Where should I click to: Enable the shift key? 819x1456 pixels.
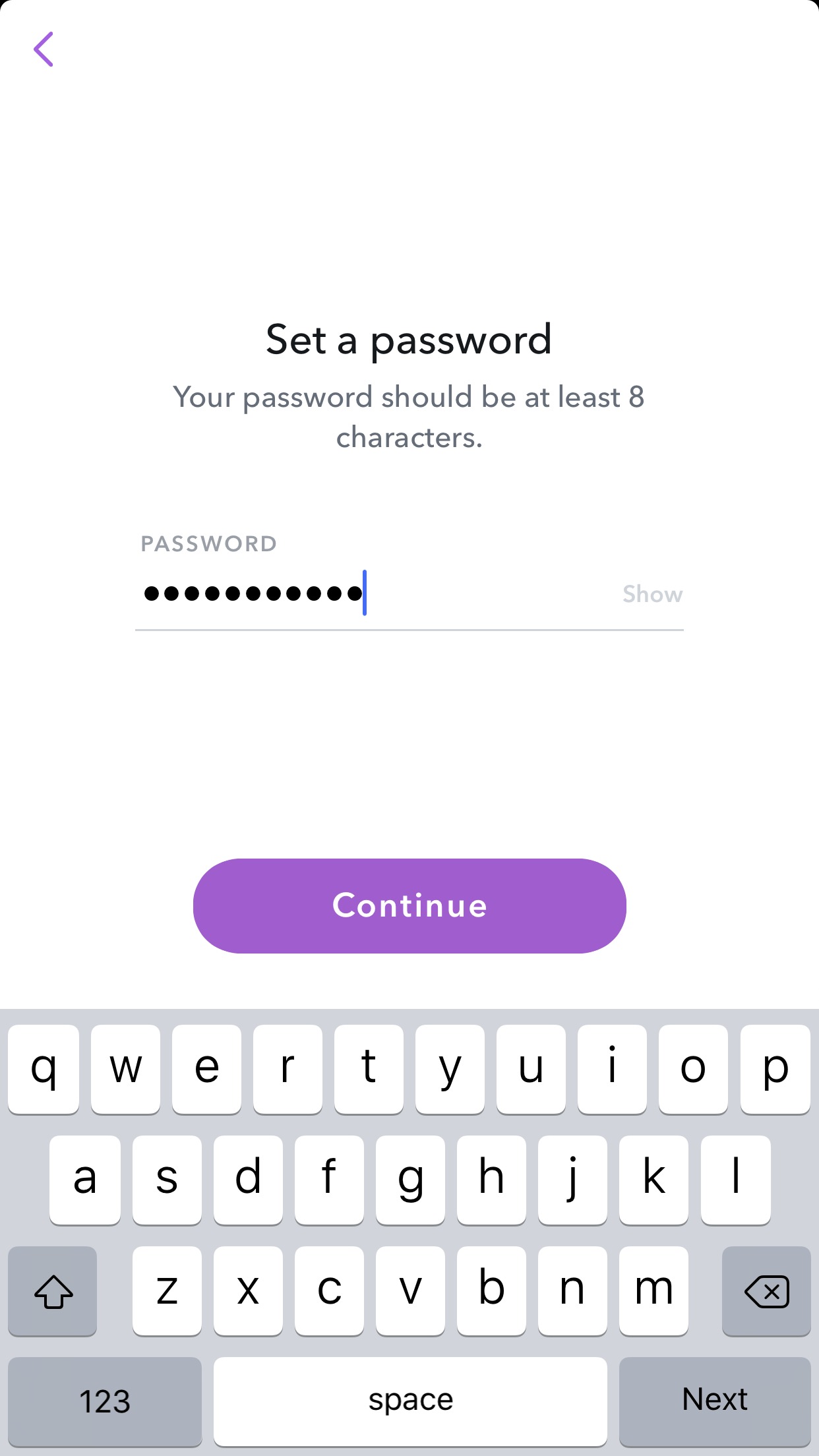pyautogui.click(x=53, y=1290)
